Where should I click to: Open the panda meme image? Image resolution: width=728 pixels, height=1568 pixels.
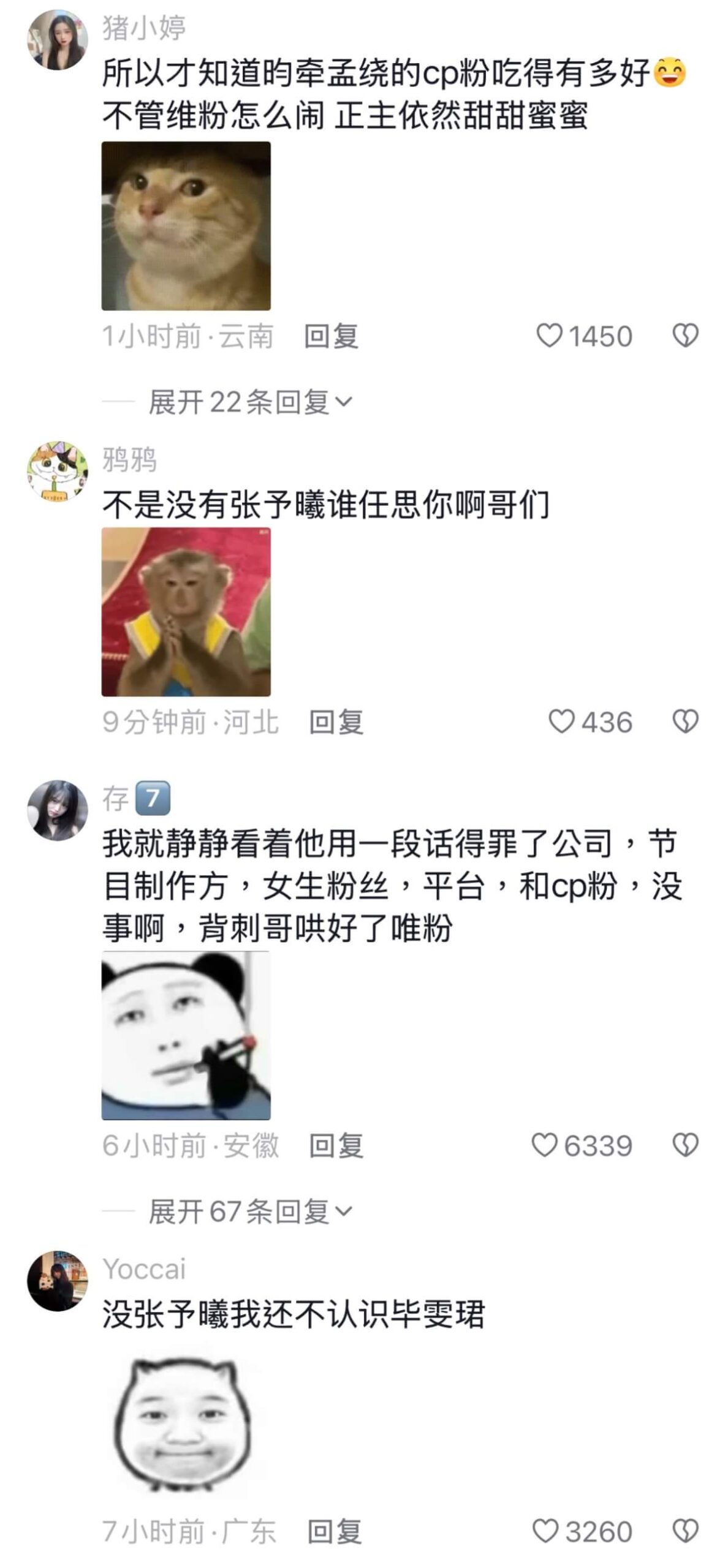(186, 1036)
